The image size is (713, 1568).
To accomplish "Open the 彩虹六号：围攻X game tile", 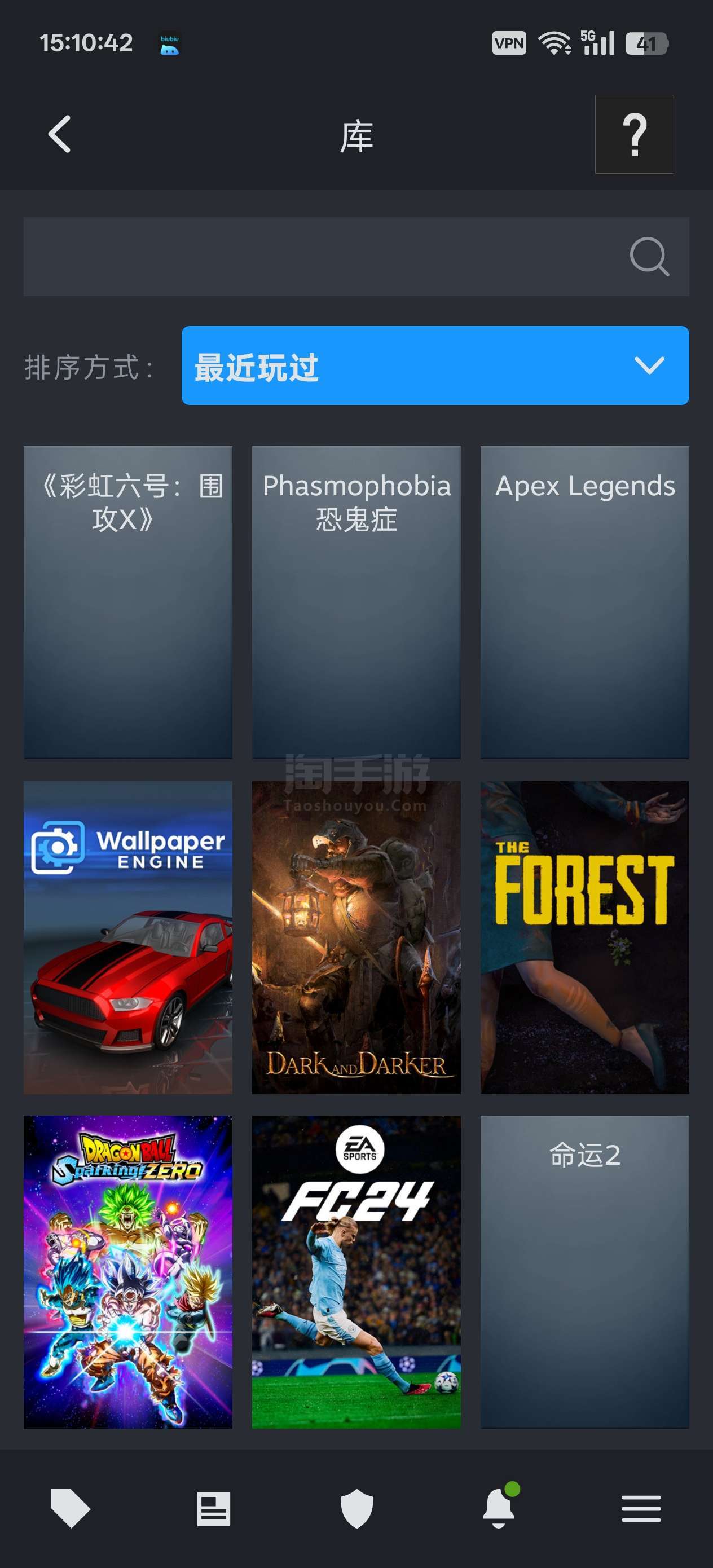I will (128, 602).
